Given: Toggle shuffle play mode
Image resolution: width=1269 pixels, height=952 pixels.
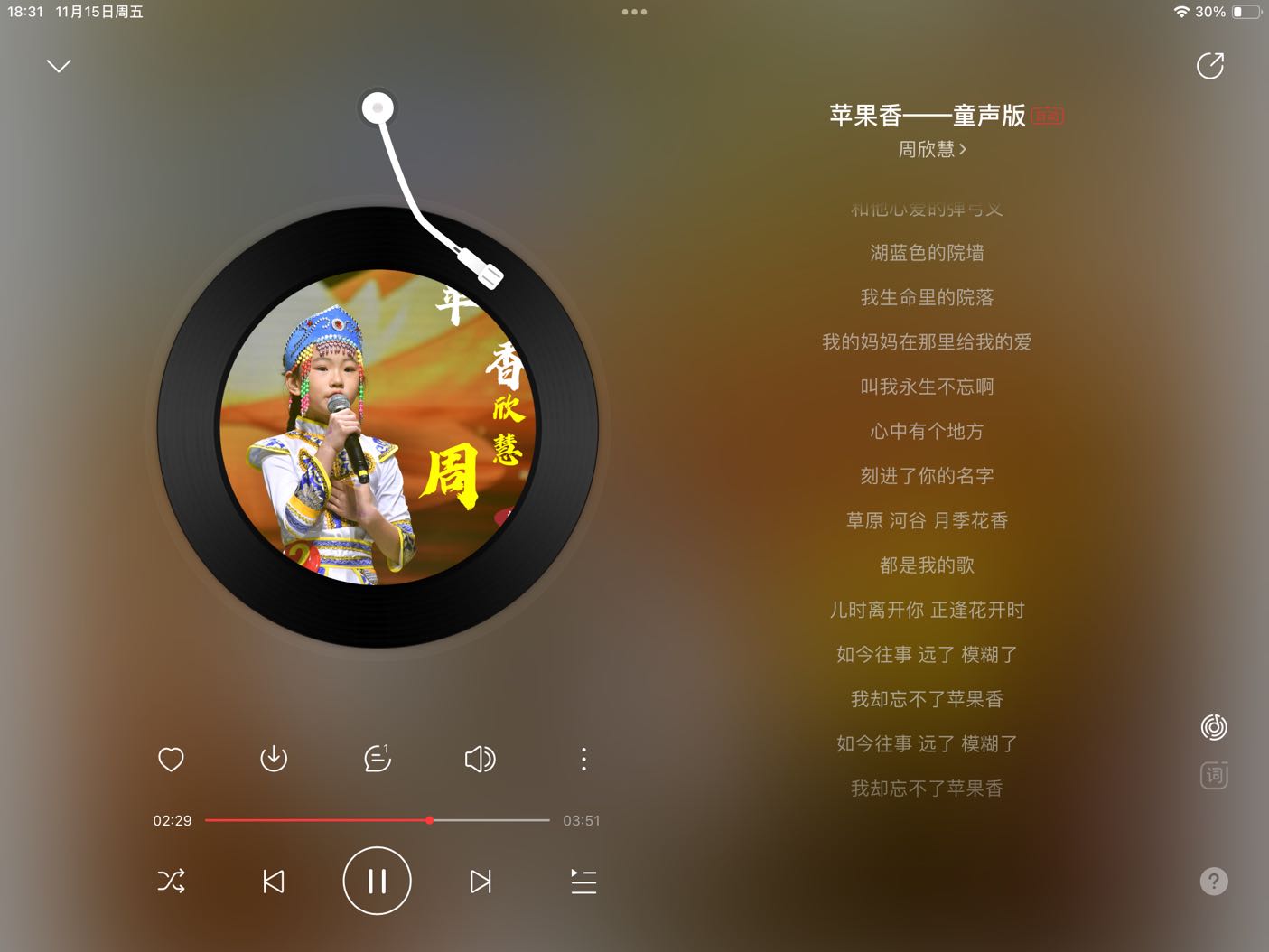Looking at the screenshot, I should [x=171, y=881].
